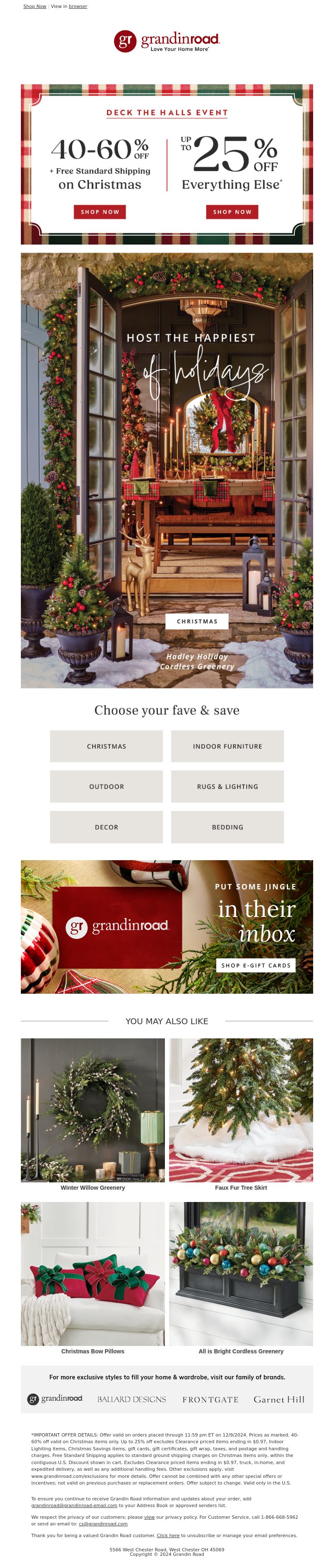Tap Shop Now under 40-60% off Christmas
This screenshot has width=334, height=1568.
pyautogui.click(x=100, y=212)
